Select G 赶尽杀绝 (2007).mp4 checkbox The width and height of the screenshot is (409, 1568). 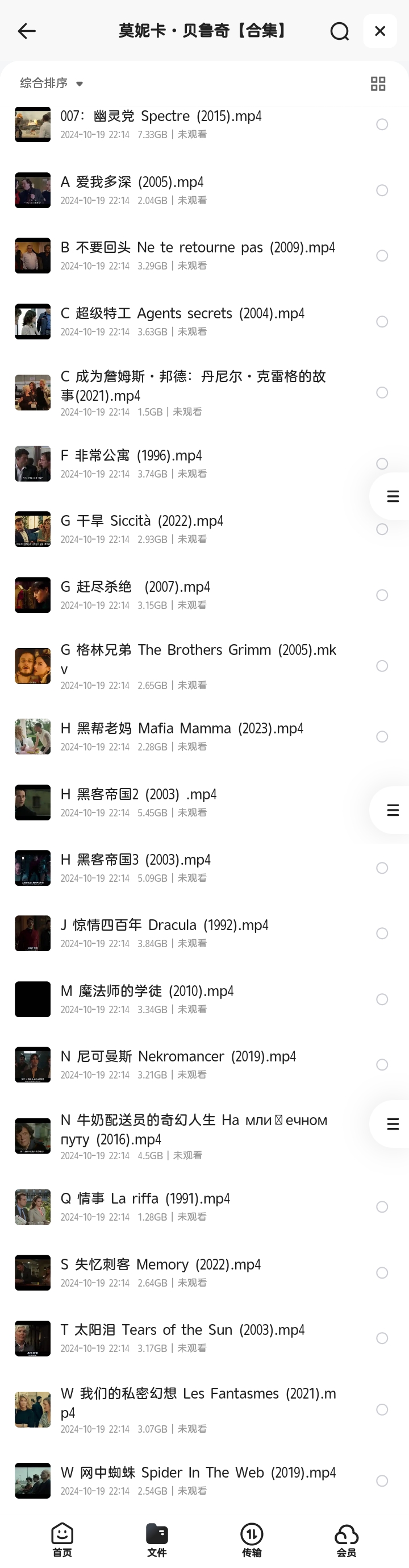coord(382,595)
